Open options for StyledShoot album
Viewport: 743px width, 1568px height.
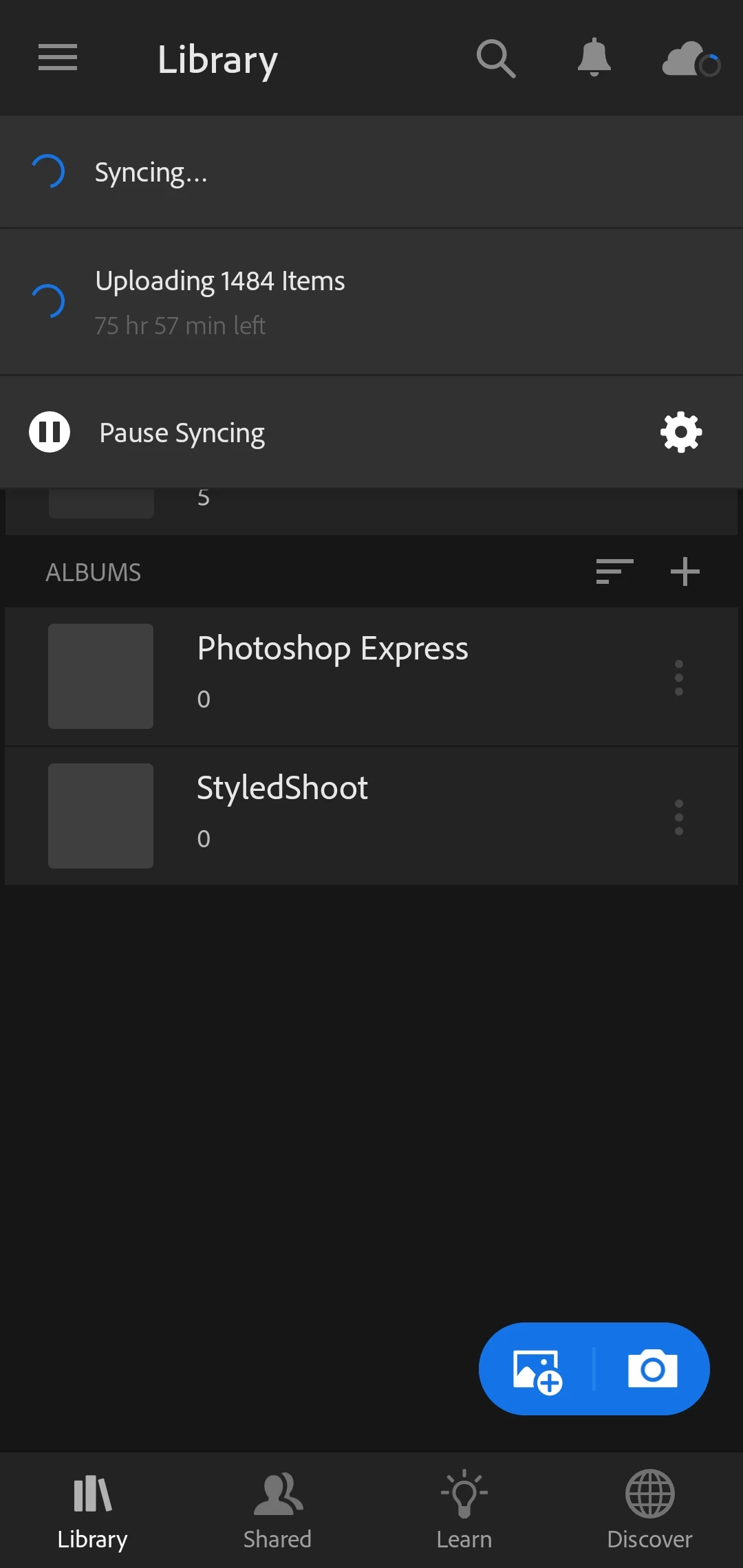pos(679,818)
